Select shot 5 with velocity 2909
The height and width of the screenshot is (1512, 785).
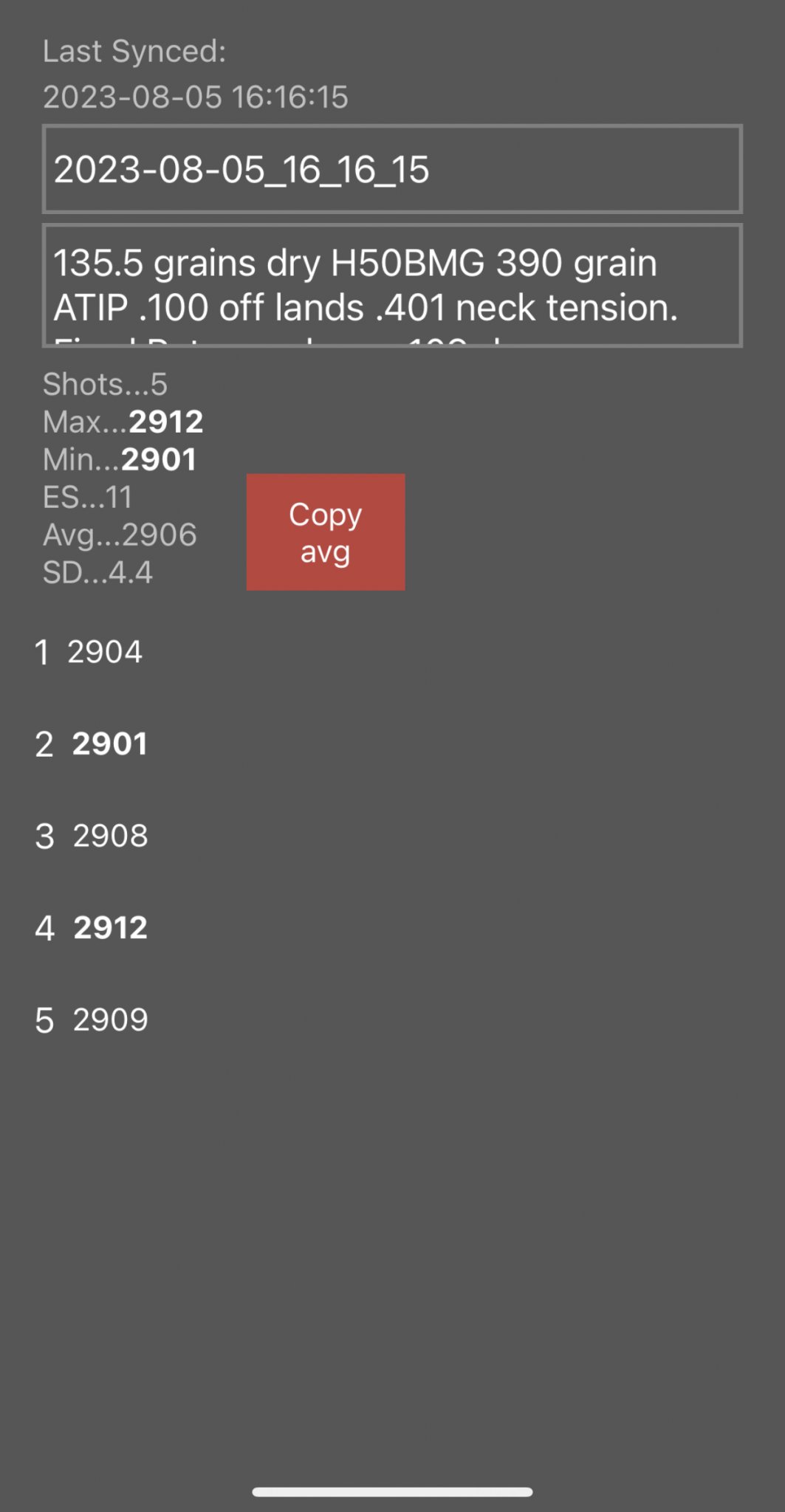pyautogui.click(x=92, y=1020)
